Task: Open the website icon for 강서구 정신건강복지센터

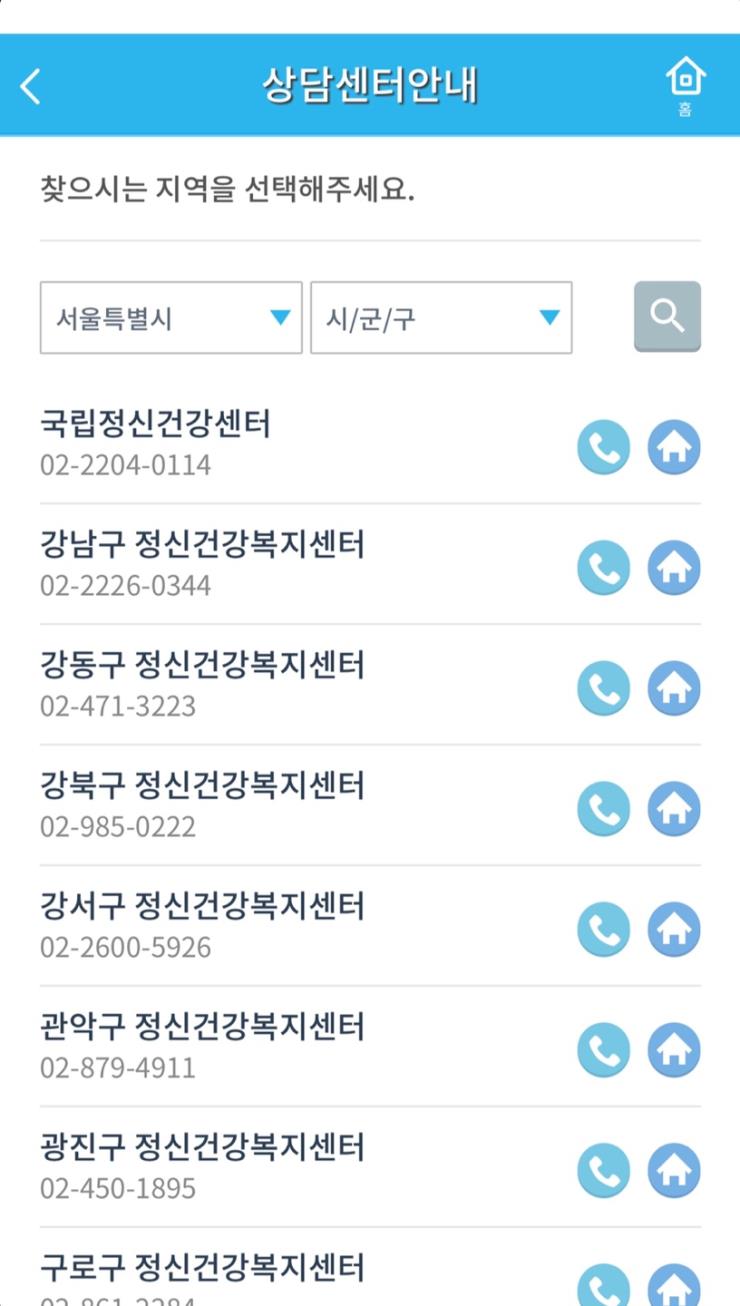Action: pyautogui.click(x=674, y=929)
